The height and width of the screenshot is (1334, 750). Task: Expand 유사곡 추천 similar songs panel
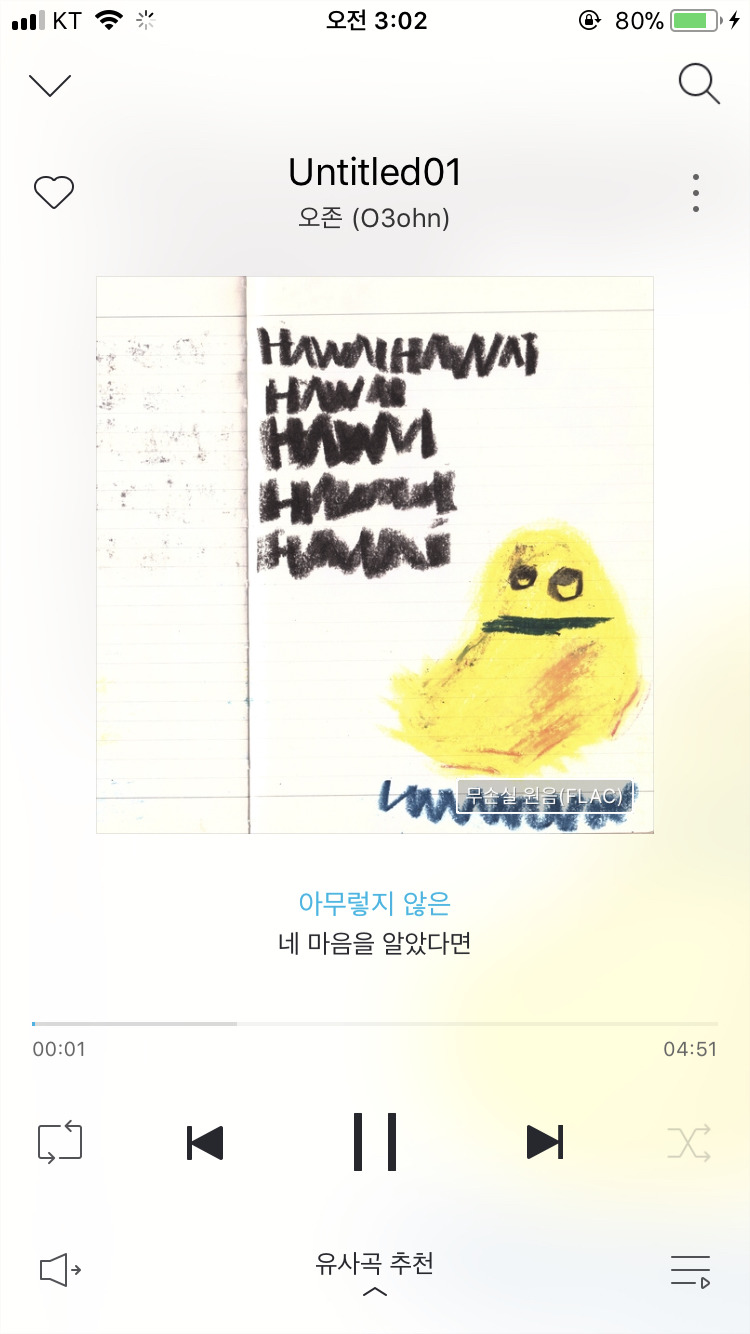point(375,1274)
